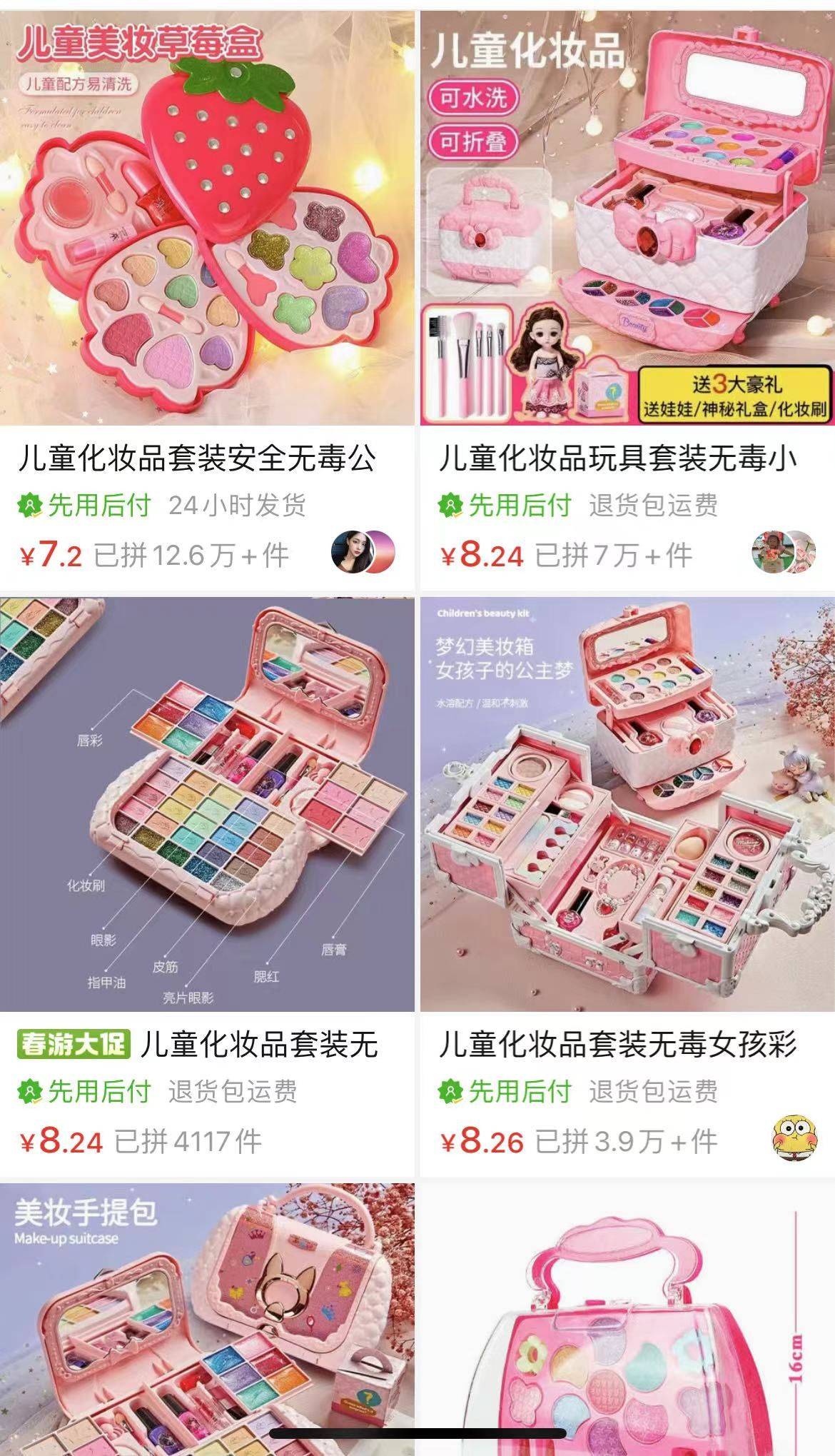Image resolution: width=835 pixels, height=1456 pixels.
Task: Open the foldable washable cosmetics case with doll gift
Action: (x=627, y=218)
